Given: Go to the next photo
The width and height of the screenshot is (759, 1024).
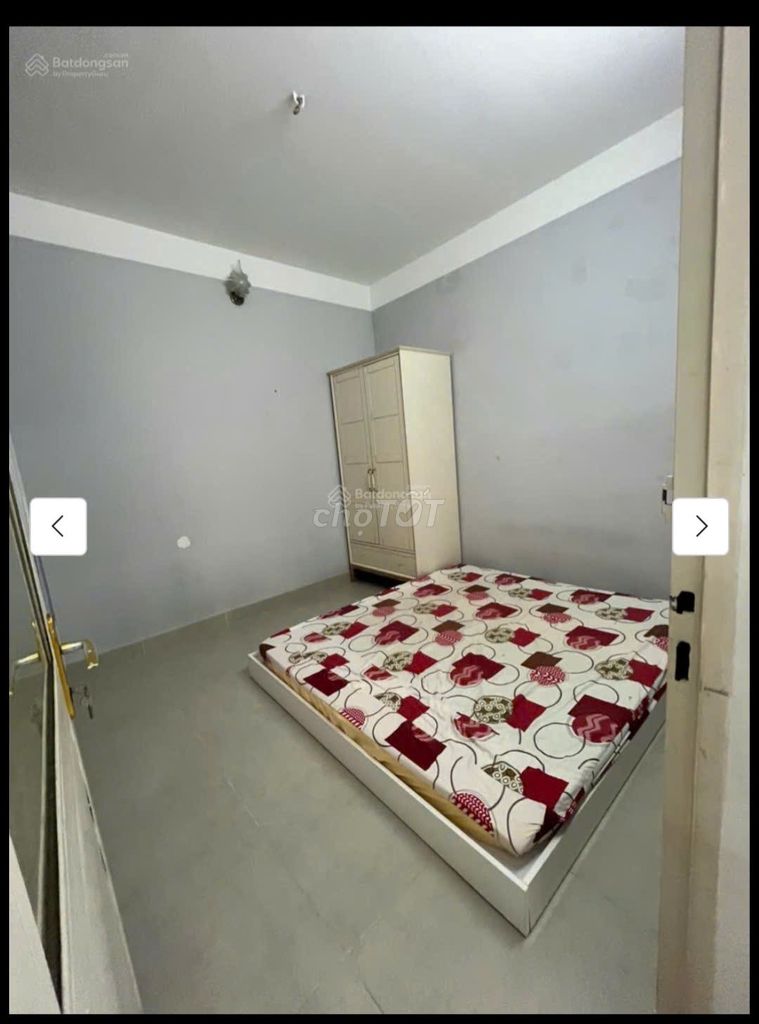Looking at the screenshot, I should [x=700, y=526].
